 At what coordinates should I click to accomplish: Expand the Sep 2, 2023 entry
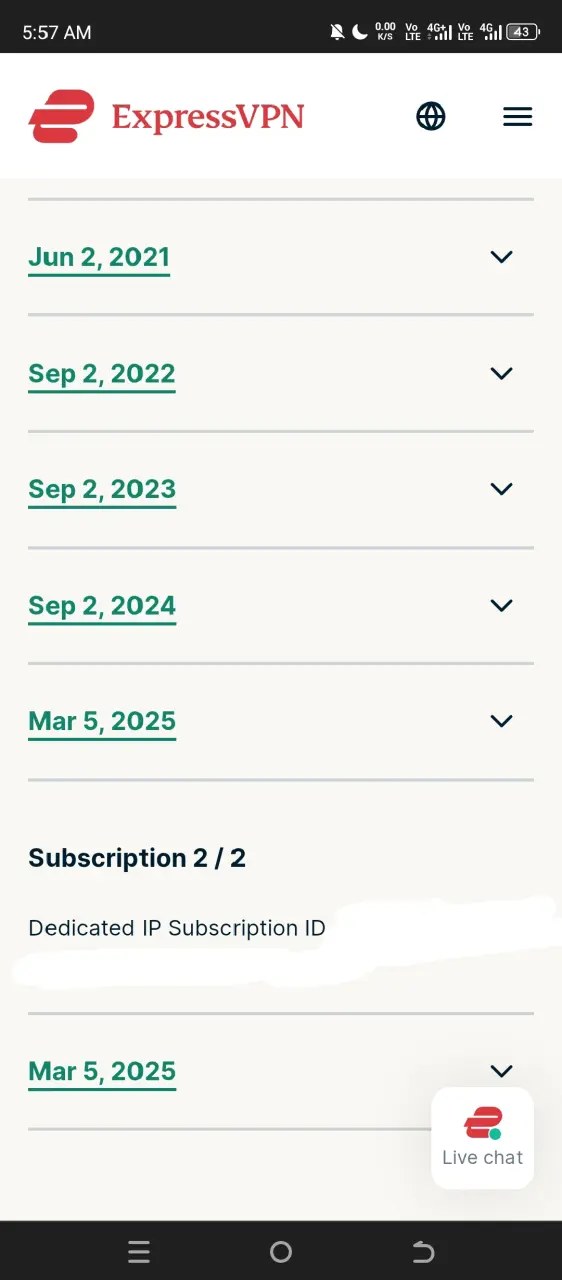click(x=281, y=489)
